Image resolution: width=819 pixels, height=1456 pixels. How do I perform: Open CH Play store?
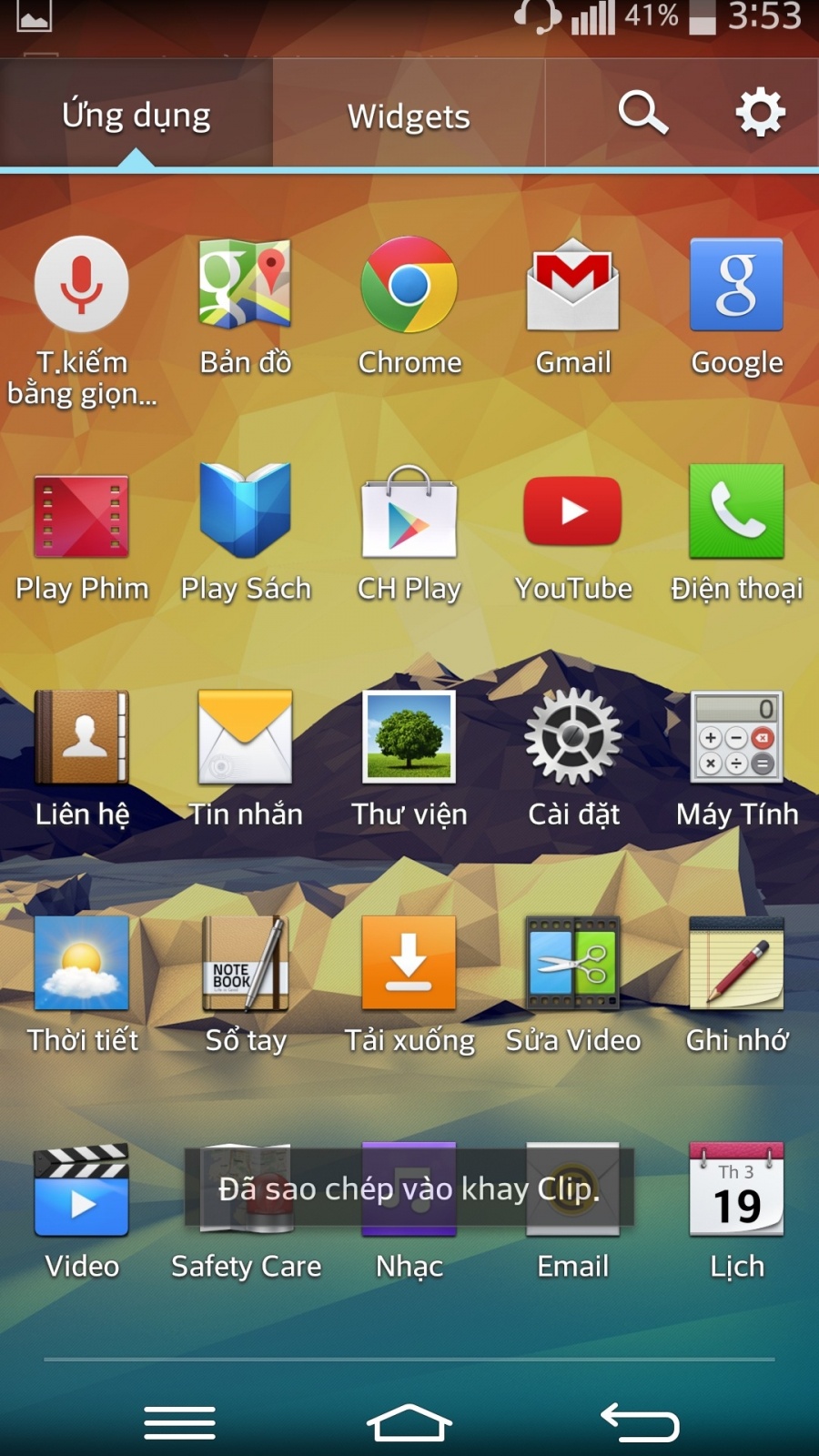click(x=409, y=511)
